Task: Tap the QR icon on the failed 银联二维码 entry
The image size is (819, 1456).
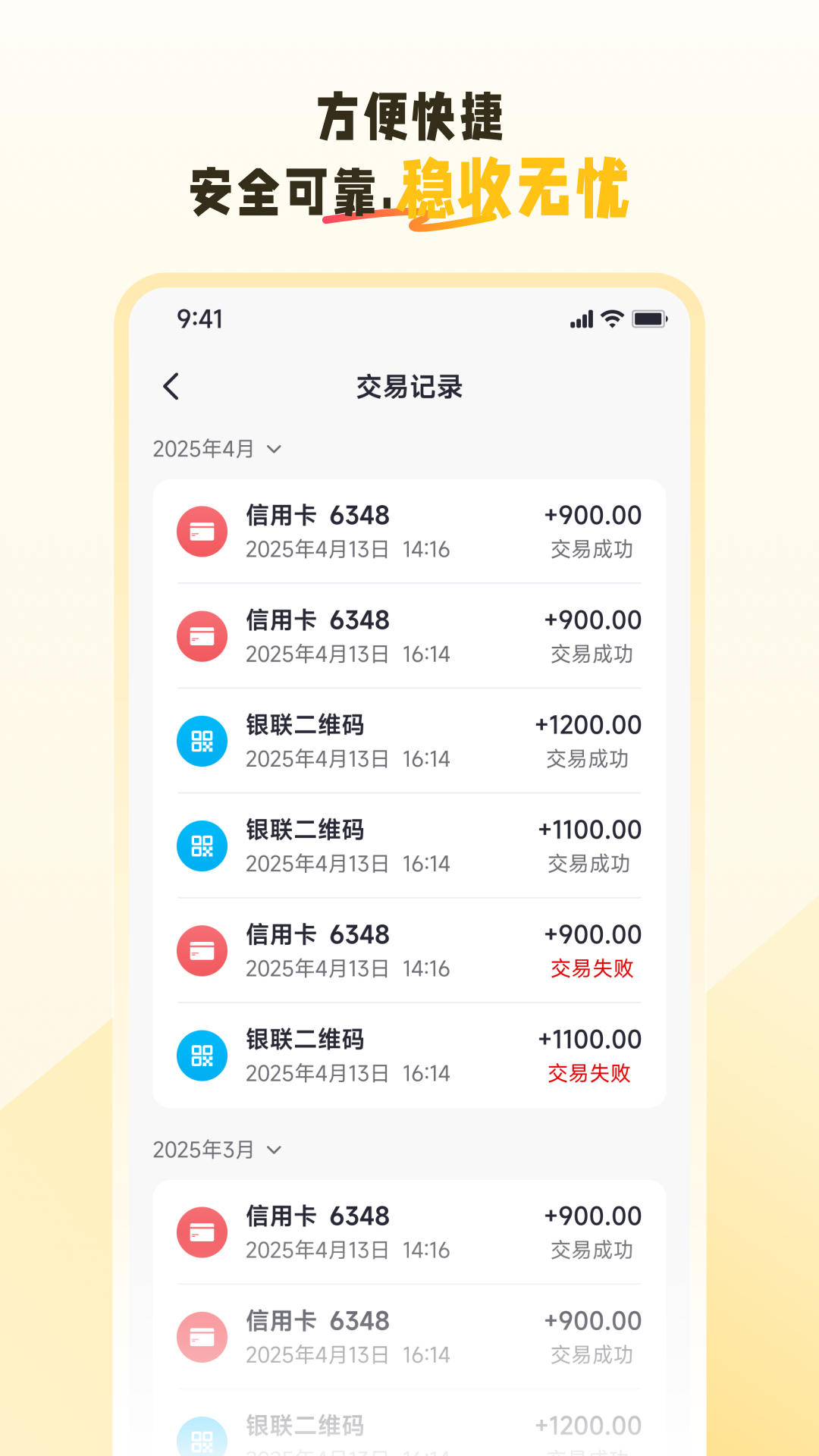Action: 202,1055
